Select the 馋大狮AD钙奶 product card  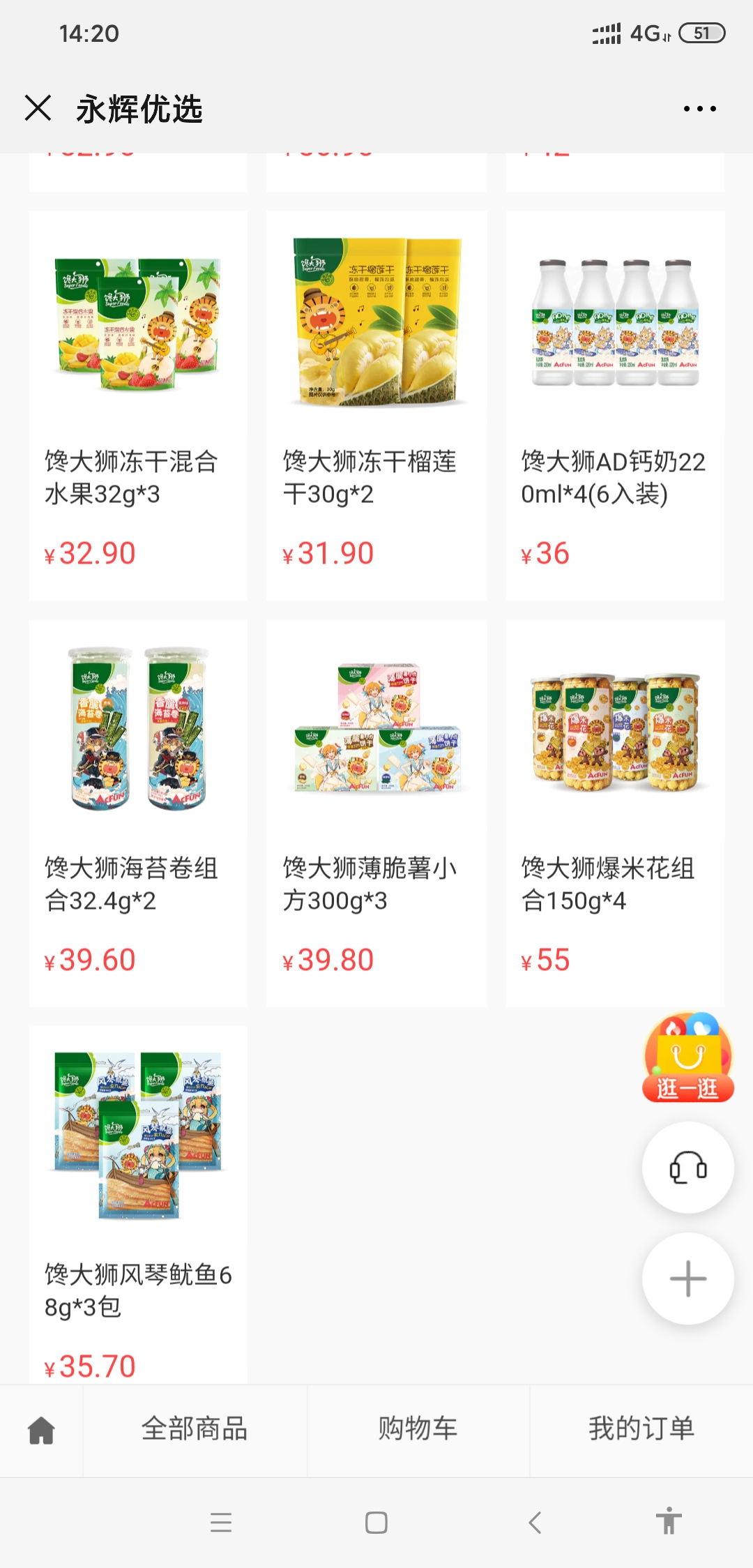pos(615,405)
